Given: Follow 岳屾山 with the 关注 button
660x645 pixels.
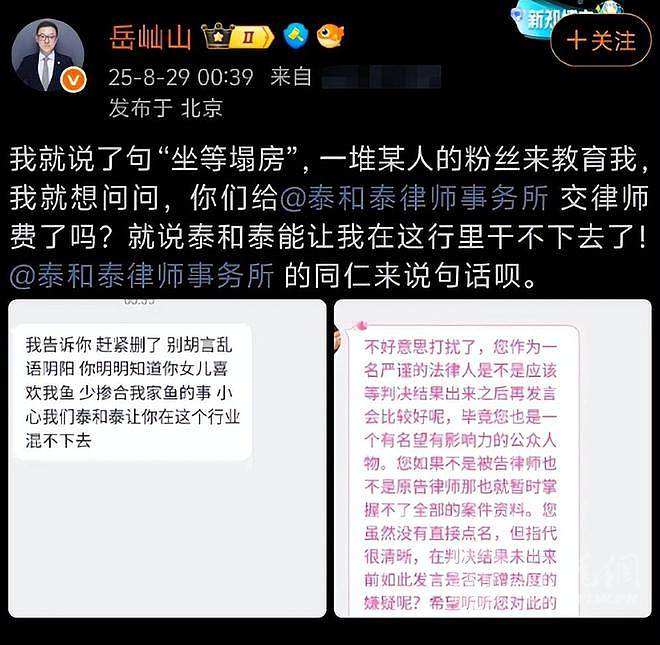Looking at the screenshot, I should tap(602, 40).
